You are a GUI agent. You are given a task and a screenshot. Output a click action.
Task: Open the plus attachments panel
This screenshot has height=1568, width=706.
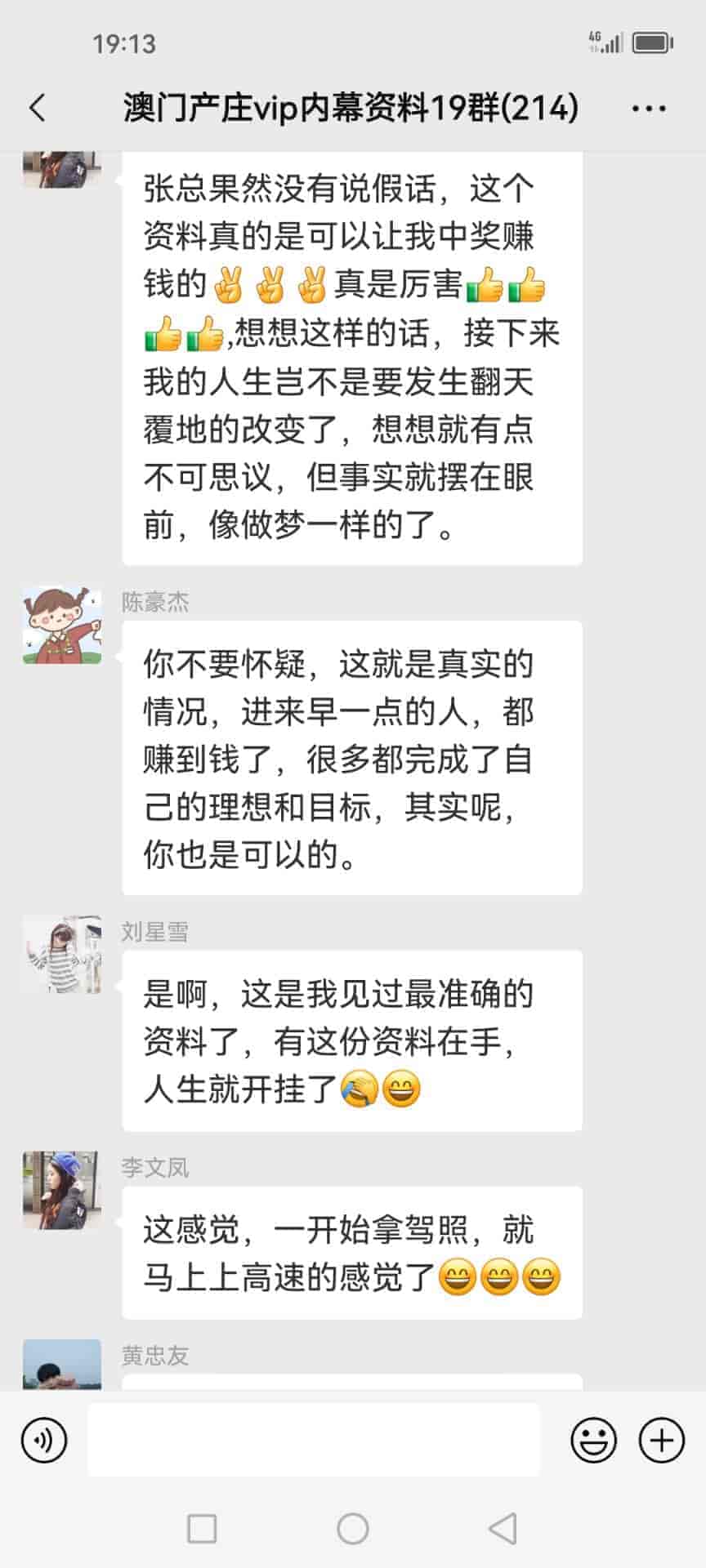click(661, 1440)
